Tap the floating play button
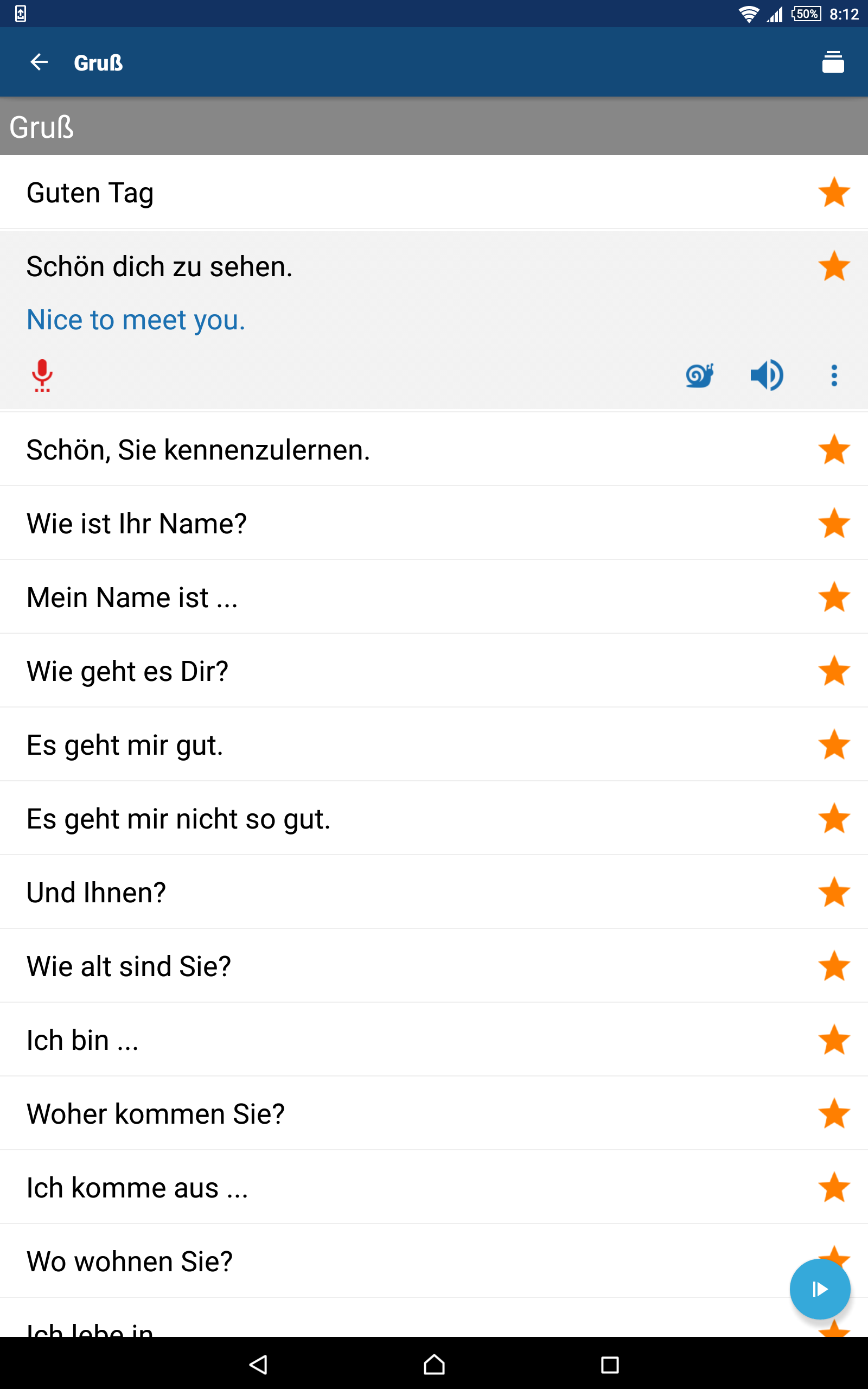This screenshot has height=1389, width=868. (x=820, y=1289)
